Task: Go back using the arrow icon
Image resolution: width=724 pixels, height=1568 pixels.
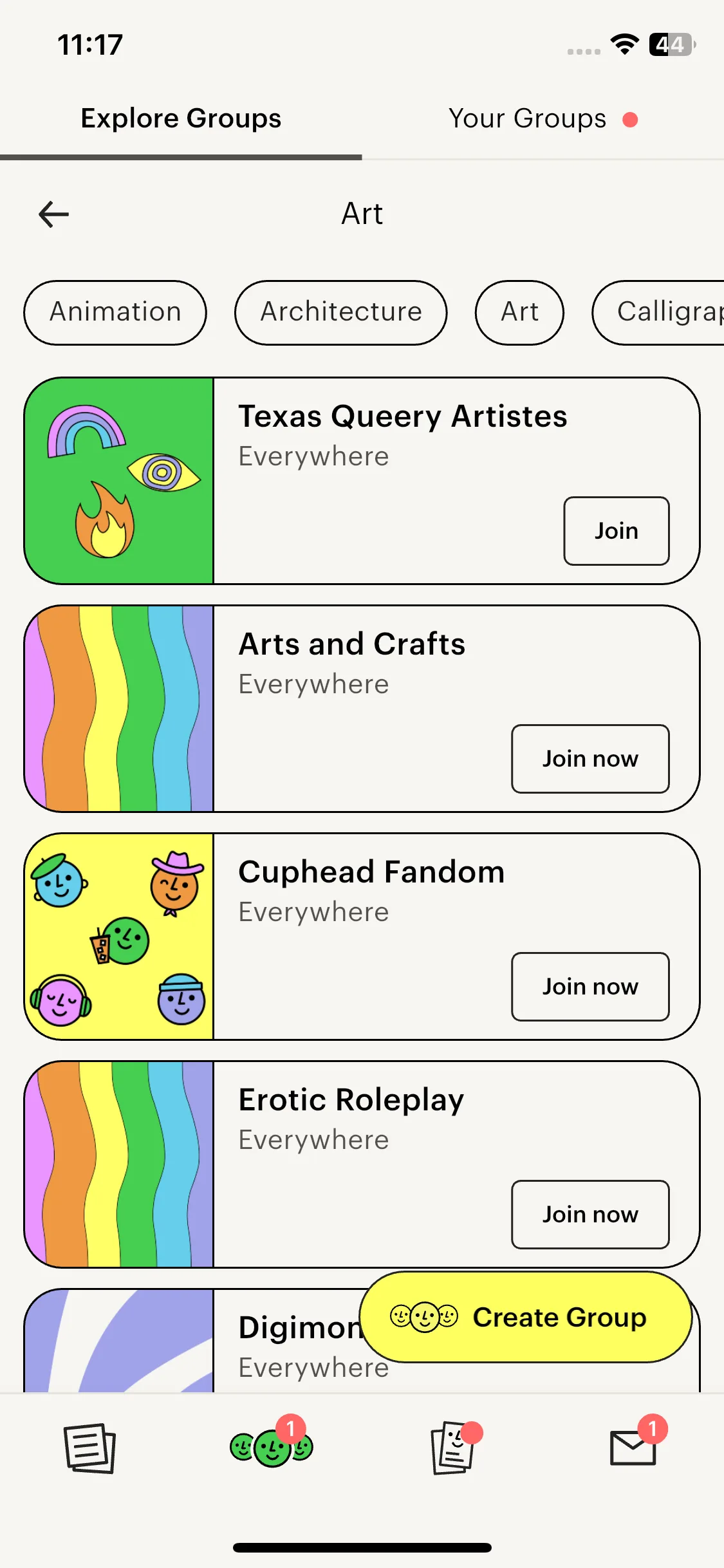Action: point(53,214)
